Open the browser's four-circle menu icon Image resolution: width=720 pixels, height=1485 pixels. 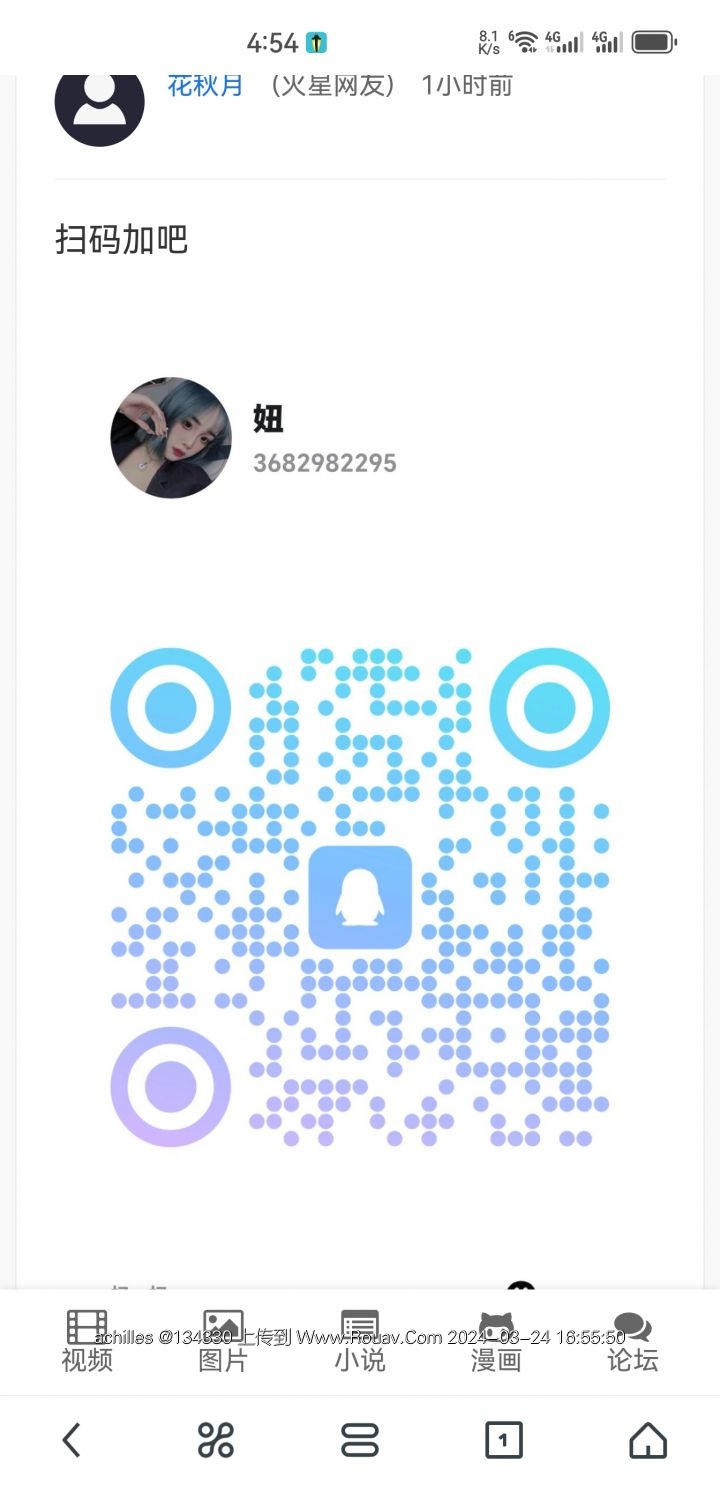(215, 1440)
